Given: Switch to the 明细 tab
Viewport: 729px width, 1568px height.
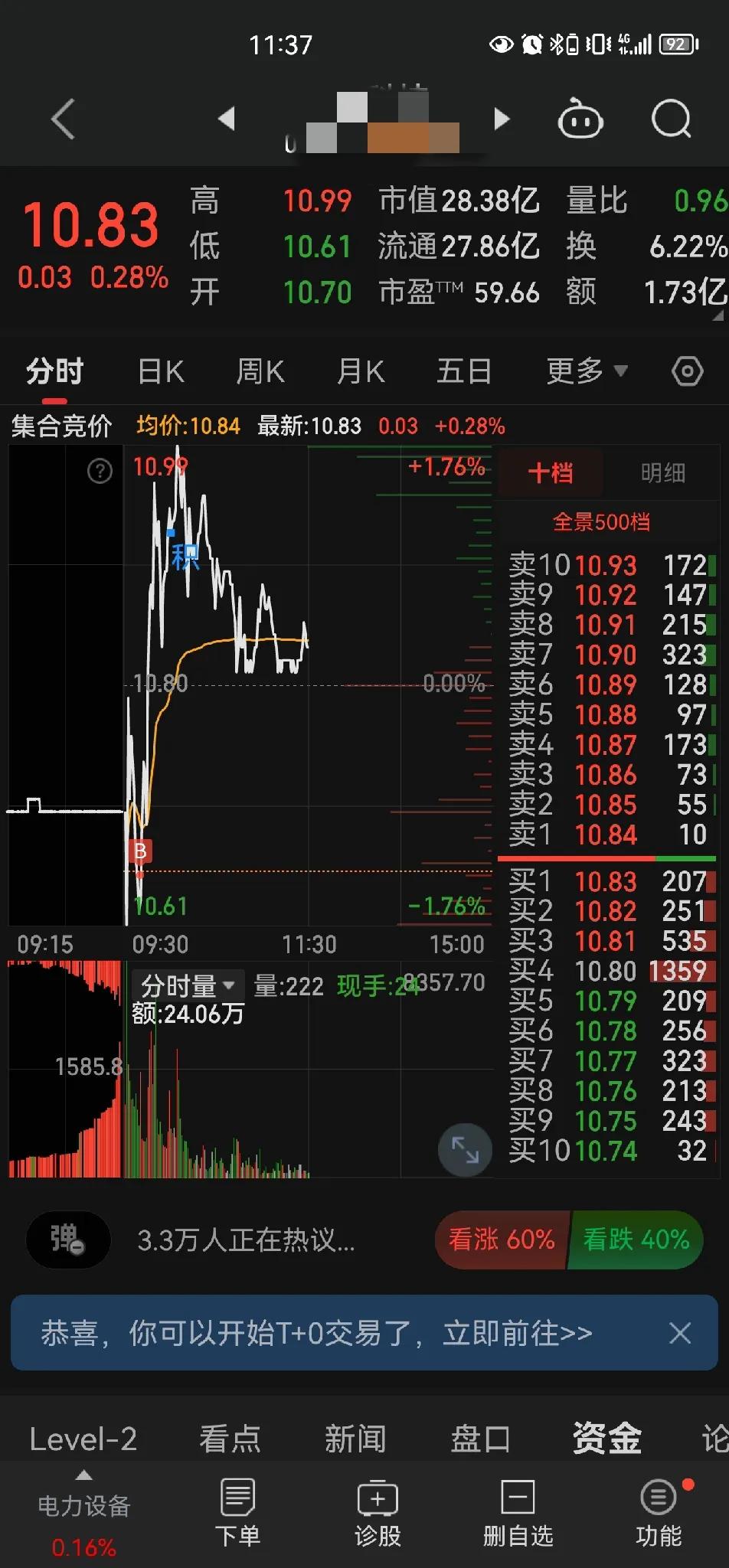Looking at the screenshot, I should pyautogui.click(x=663, y=473).
